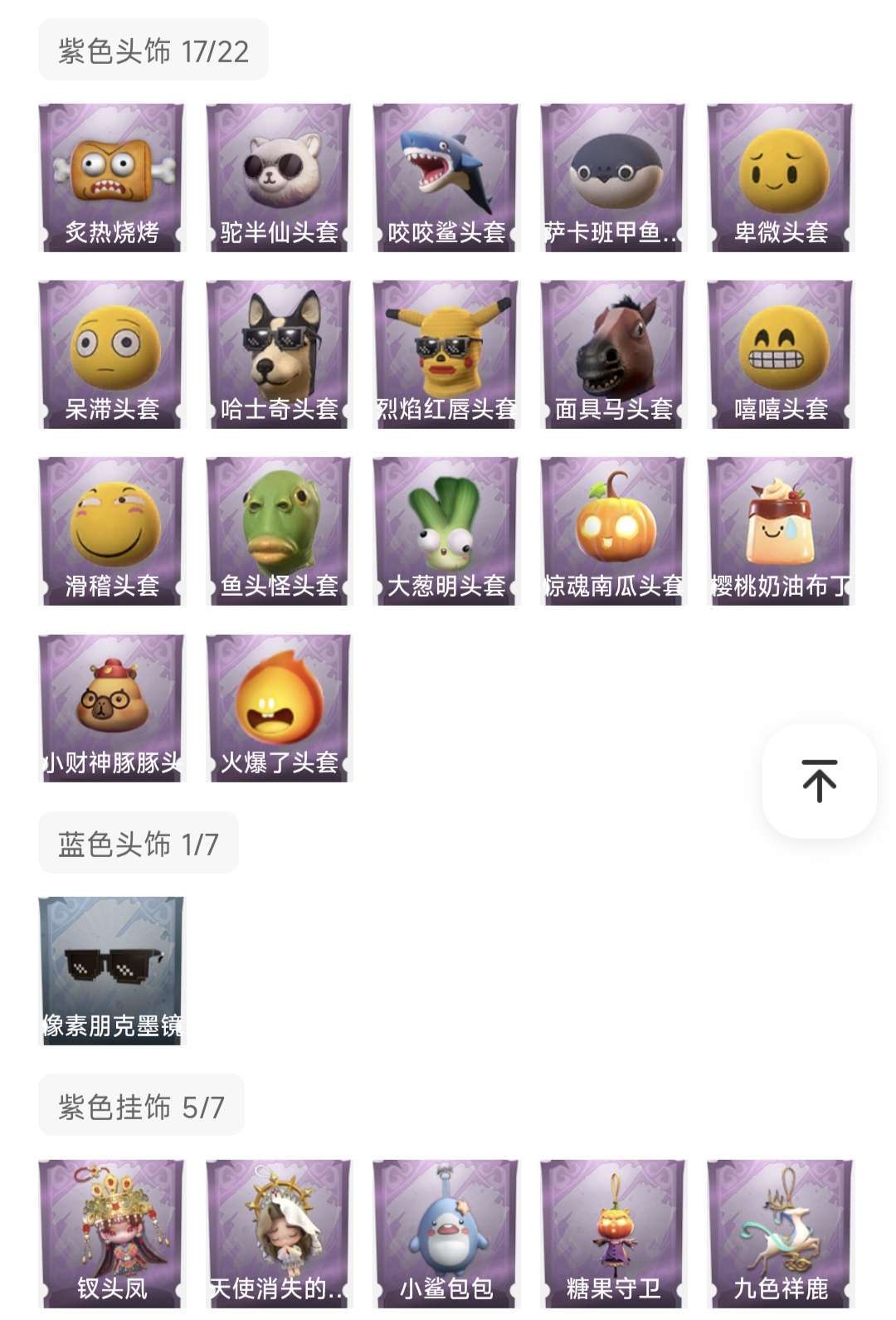Open the 像素朋克墨镜 sunglasses item
Viewport: 896px width, 1320px height.
click(112, 971)
